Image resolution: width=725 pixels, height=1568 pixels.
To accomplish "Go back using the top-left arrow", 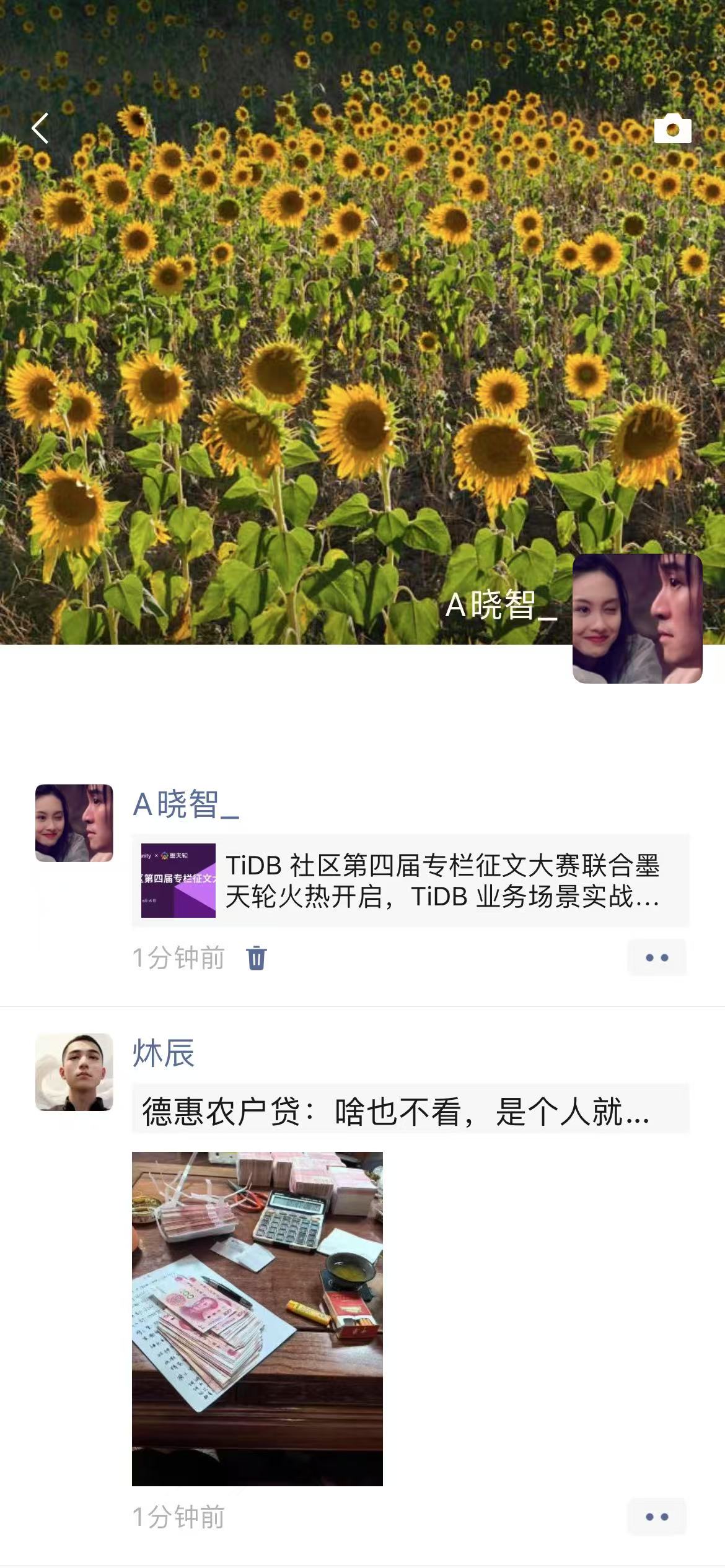I will click(40, 129).
